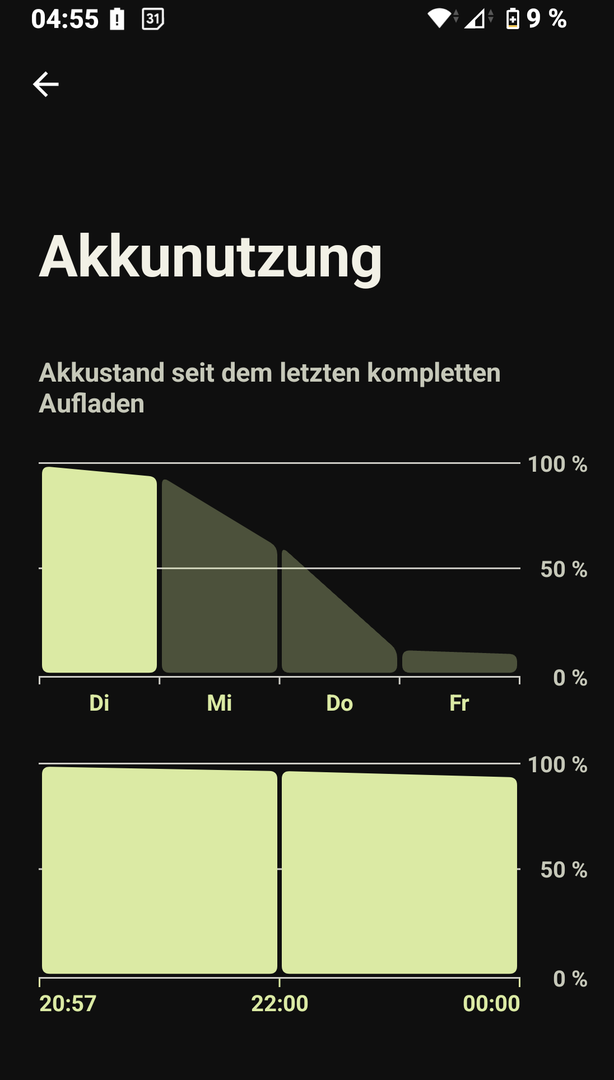Select the Fr day in battery chart

pyautogui.click(x=459, y=662)
